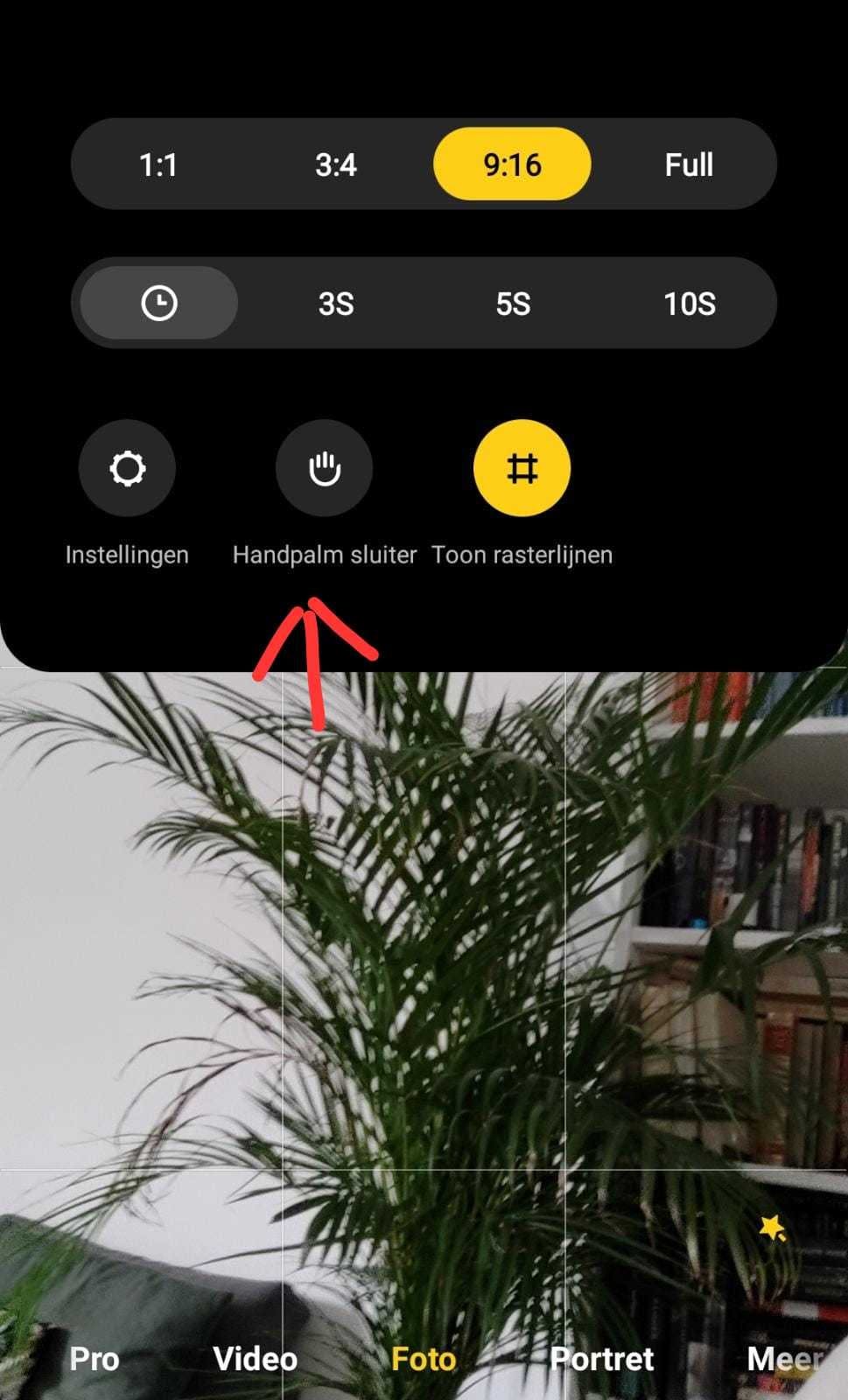Viewport: 848px width, 1400px height.
Task: Select the 1:1 aspect ratio
Action: coord(158,164)
